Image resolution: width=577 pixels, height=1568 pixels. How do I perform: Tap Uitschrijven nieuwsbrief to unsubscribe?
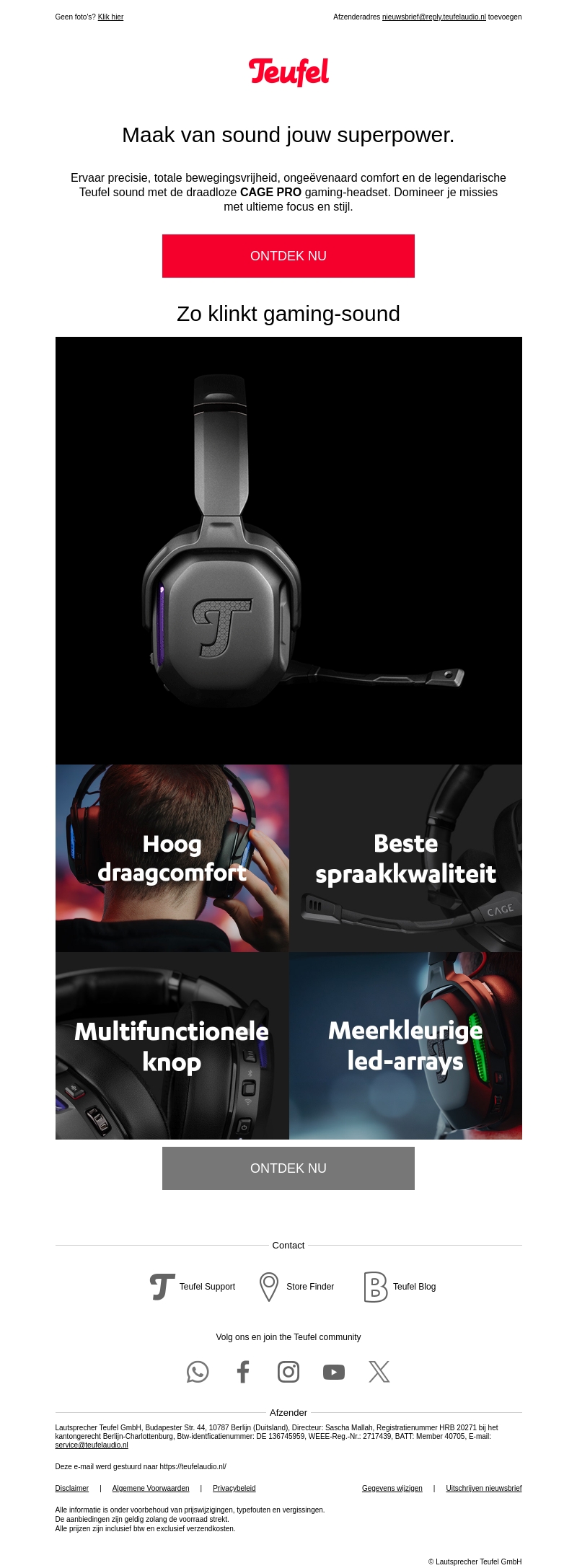click(x=483, y=1489)
